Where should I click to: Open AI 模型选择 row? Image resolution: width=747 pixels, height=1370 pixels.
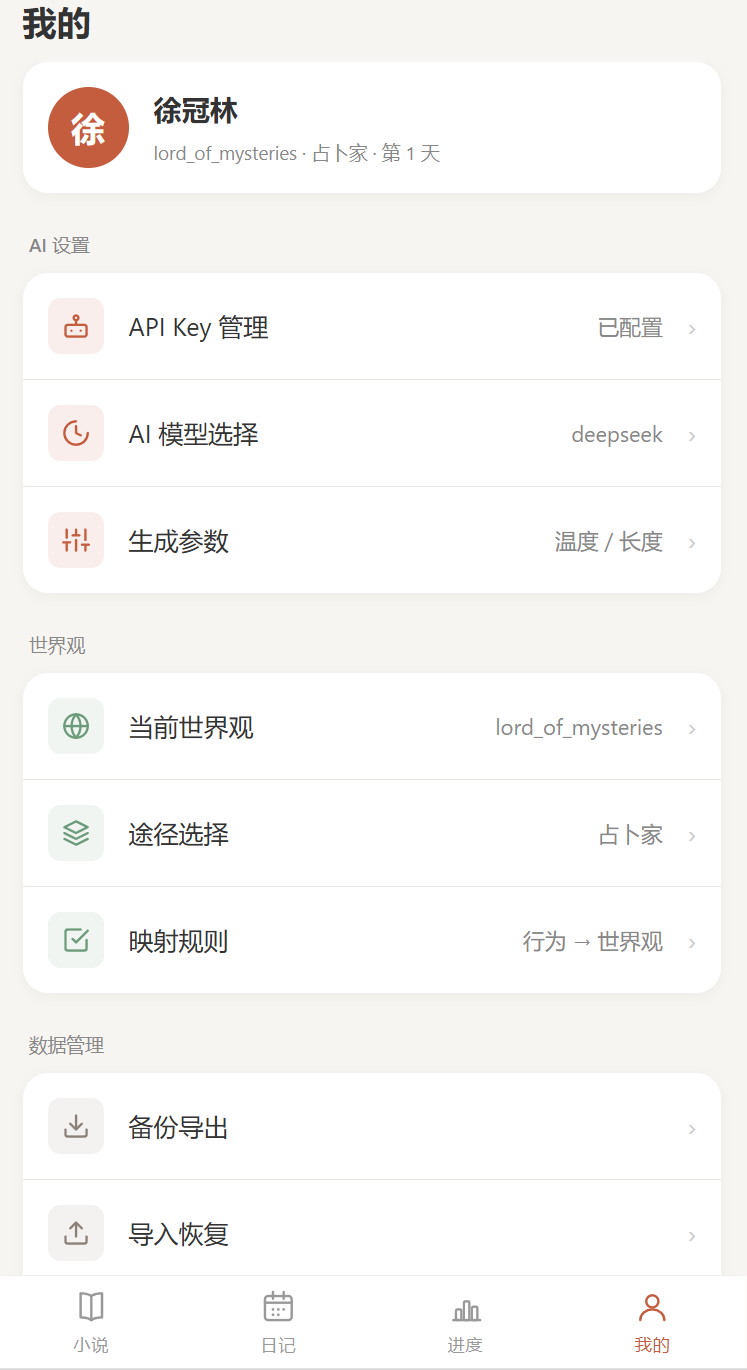tap(372, 434)
